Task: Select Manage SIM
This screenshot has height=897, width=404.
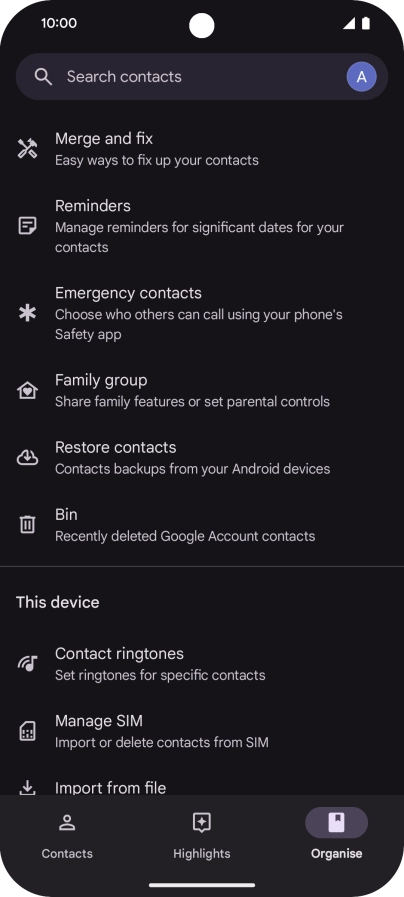Action: [202, 731]
